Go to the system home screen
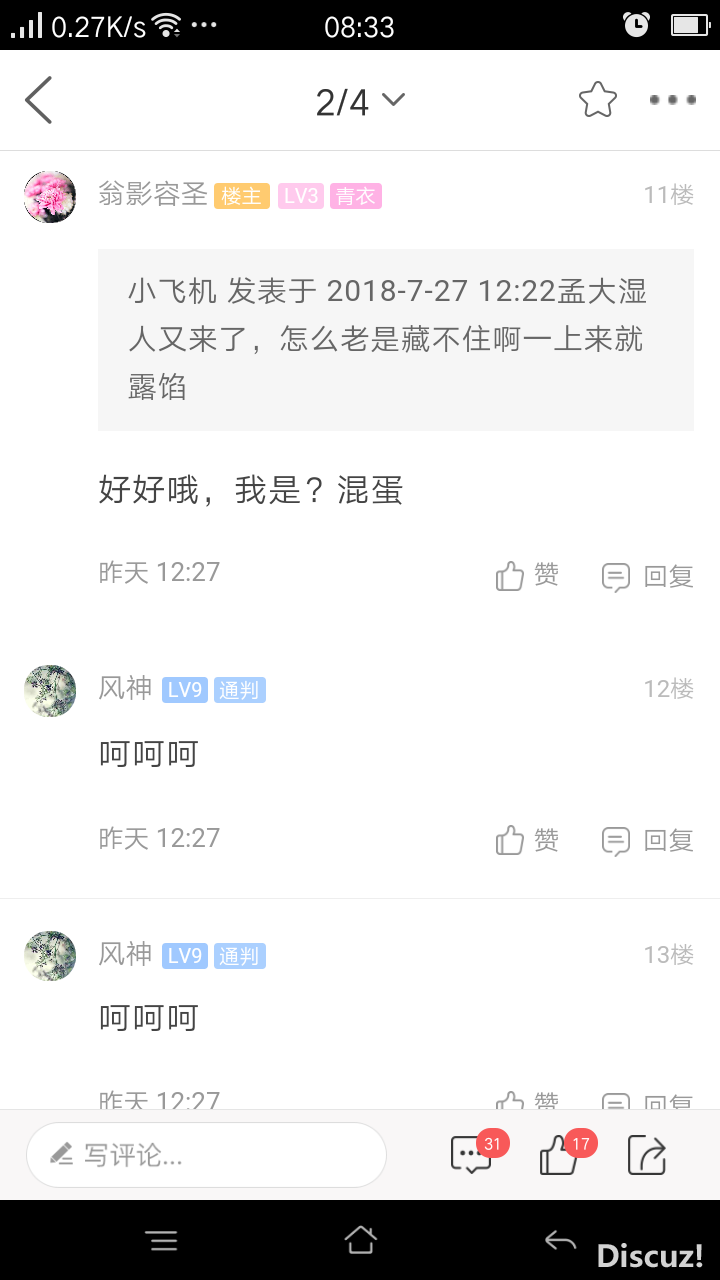This screenshot has width=720, height=1280. (360, 1241)
